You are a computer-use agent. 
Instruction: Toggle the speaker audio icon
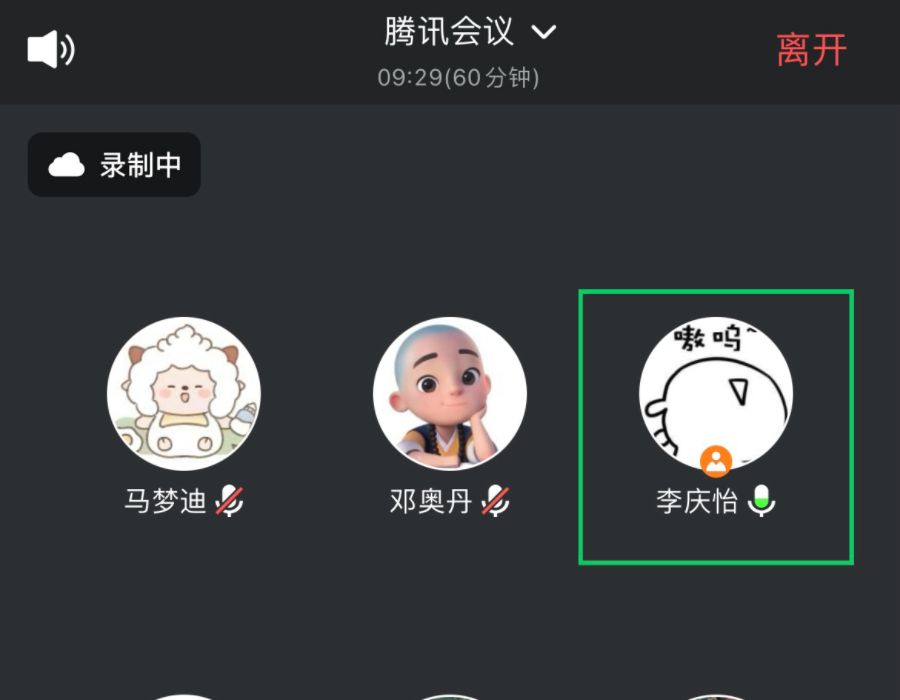[x=51, y=50]
